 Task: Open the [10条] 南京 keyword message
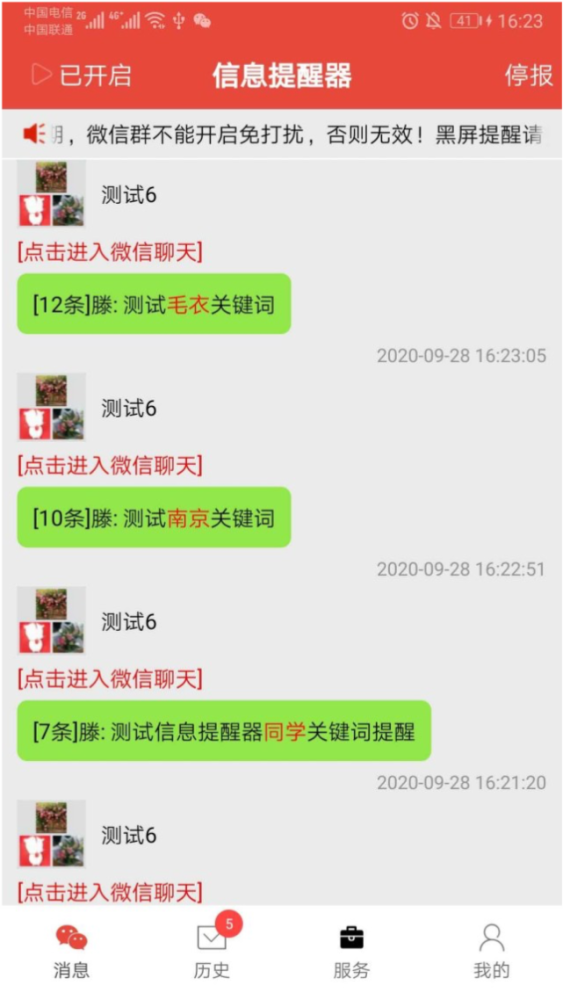(x=154, y=517)
